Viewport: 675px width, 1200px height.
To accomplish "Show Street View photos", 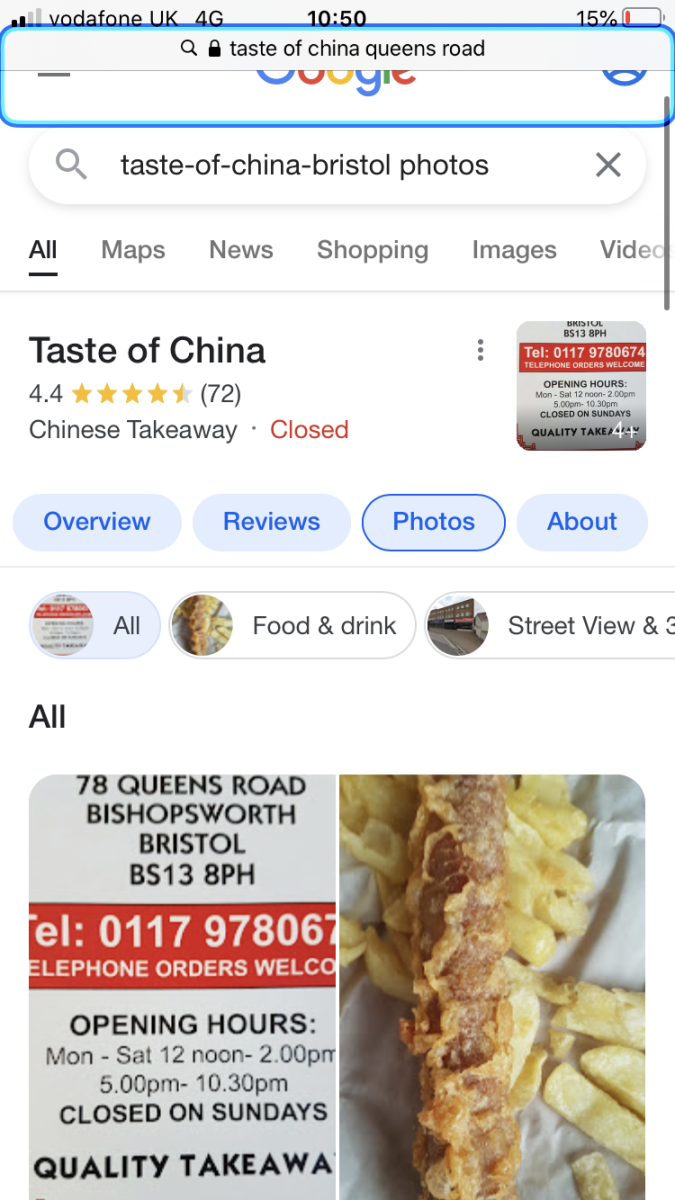I will coord(550,626).
